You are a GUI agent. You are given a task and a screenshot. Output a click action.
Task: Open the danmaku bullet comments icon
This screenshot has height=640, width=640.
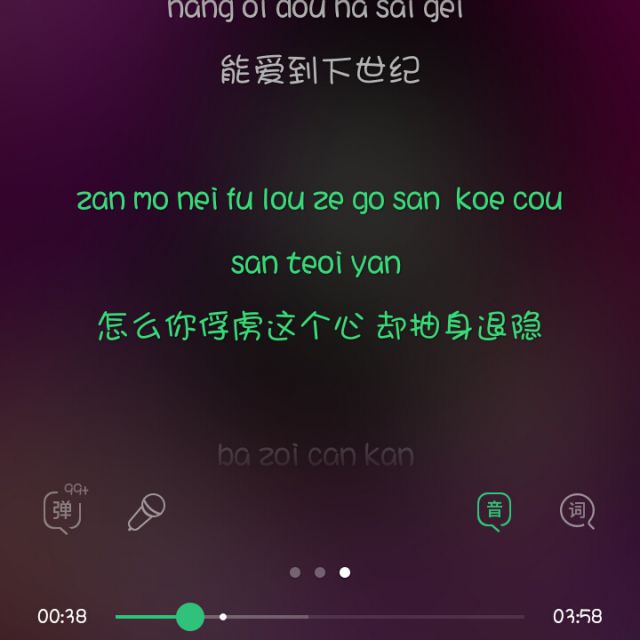pos(62,510)
